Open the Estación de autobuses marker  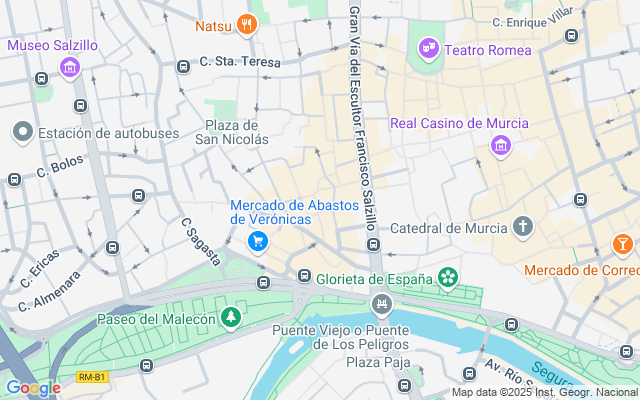[23, 132]
